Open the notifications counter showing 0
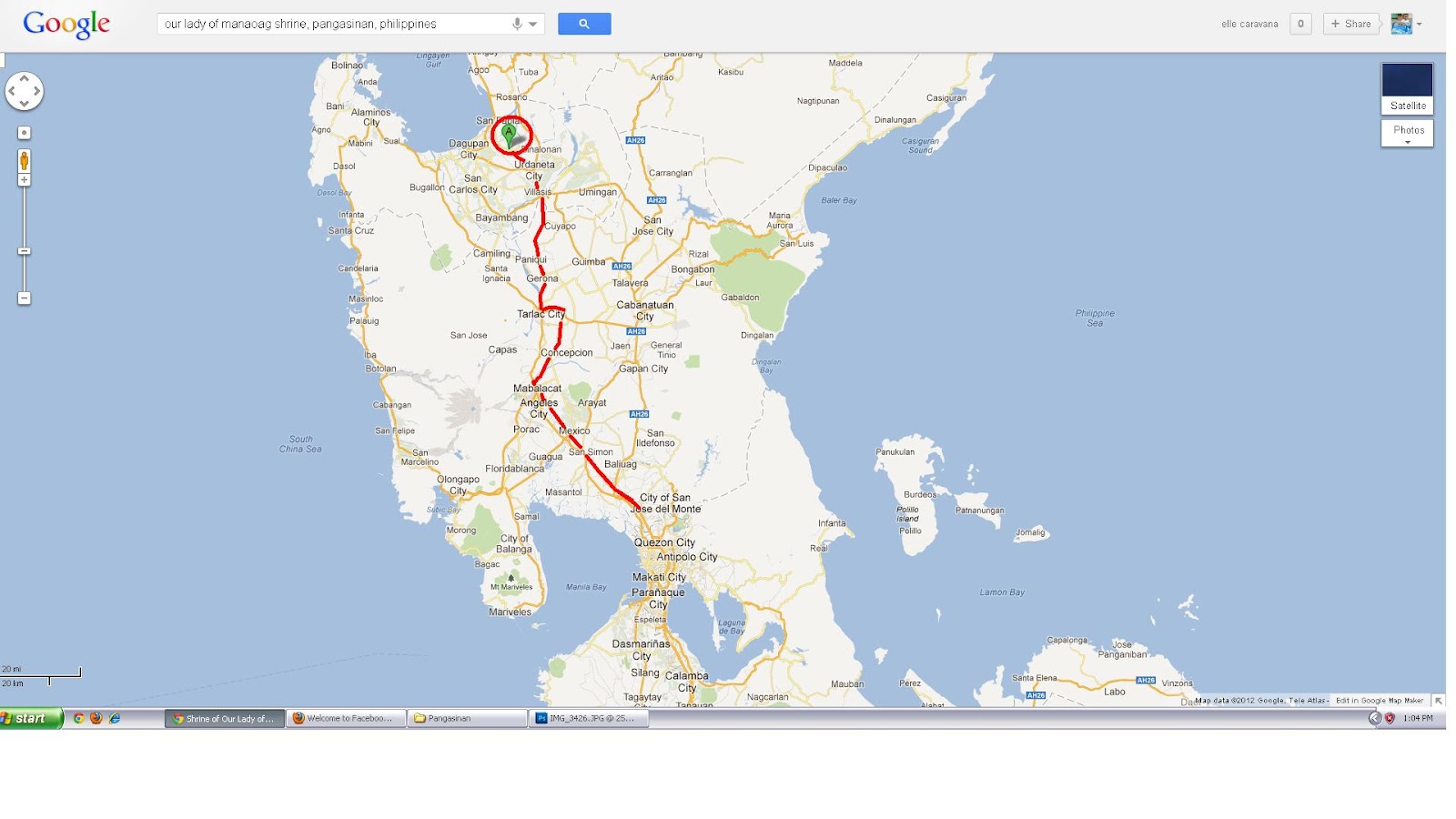This screenshot has width=1456, height=819. (1300, 24)
